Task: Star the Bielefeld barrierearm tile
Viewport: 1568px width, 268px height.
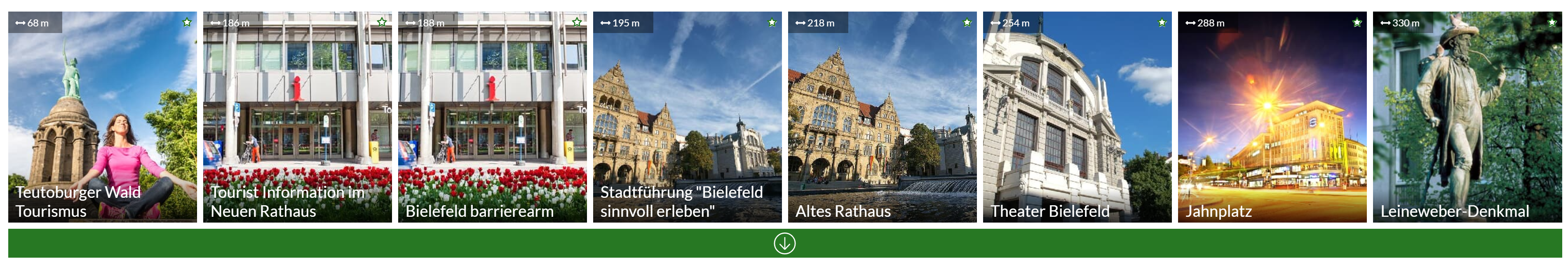Action: click(576, 23)
